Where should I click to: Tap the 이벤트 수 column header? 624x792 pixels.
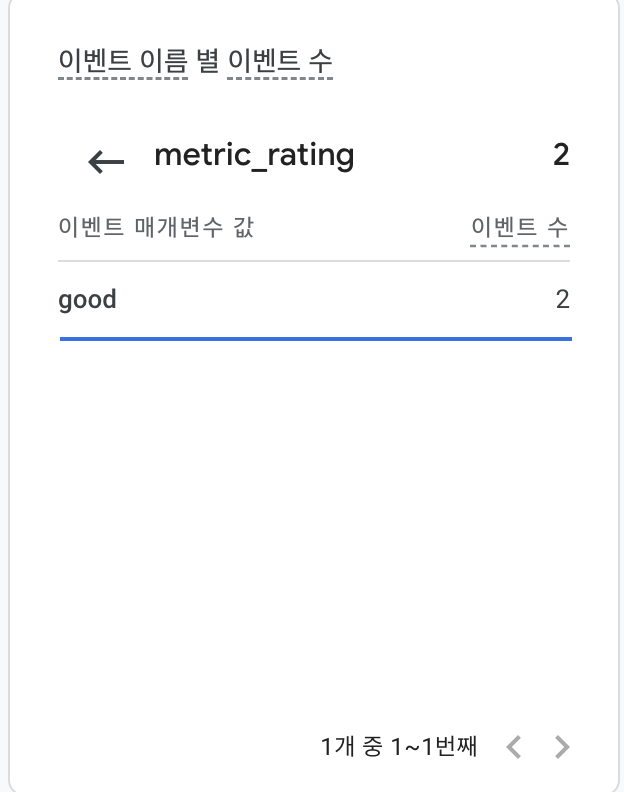pyautogui.click(x=520, y=228)
